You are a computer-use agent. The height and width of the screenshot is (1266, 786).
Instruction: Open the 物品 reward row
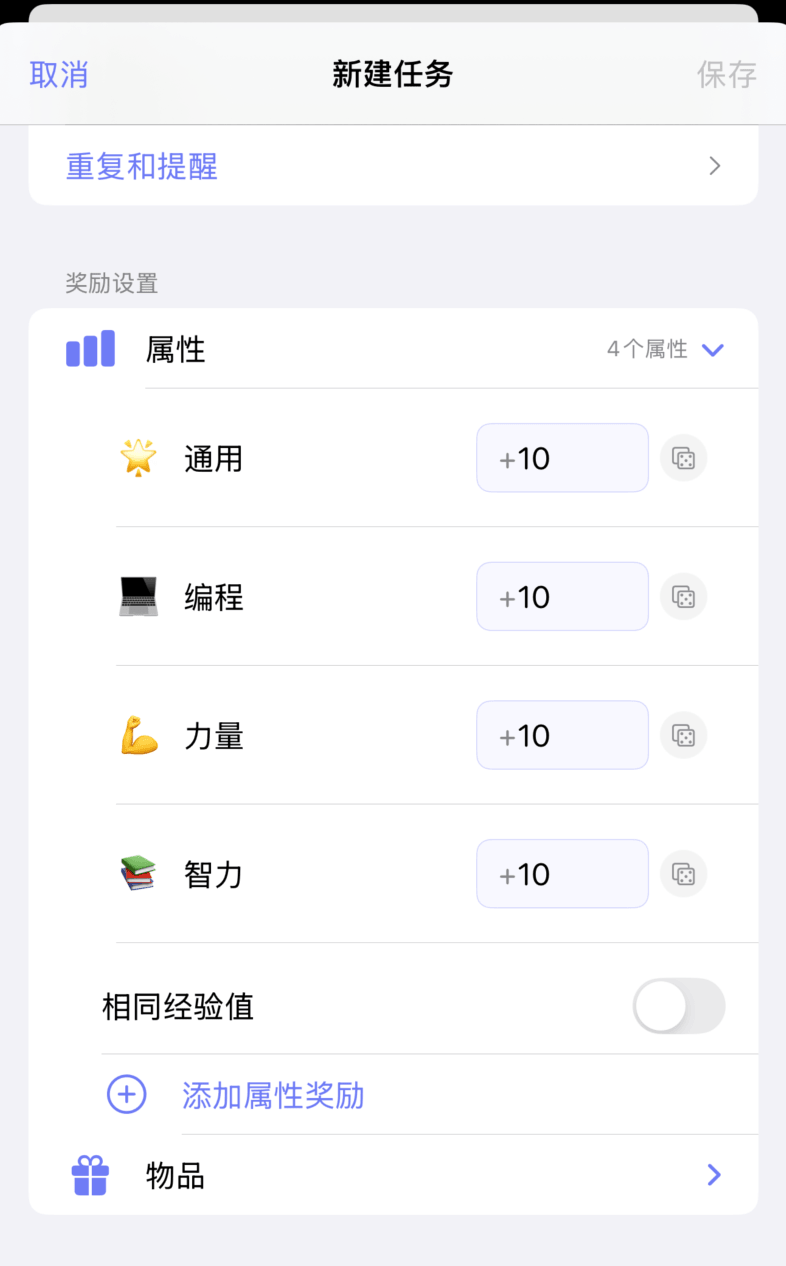click(x=392, y=1175)
